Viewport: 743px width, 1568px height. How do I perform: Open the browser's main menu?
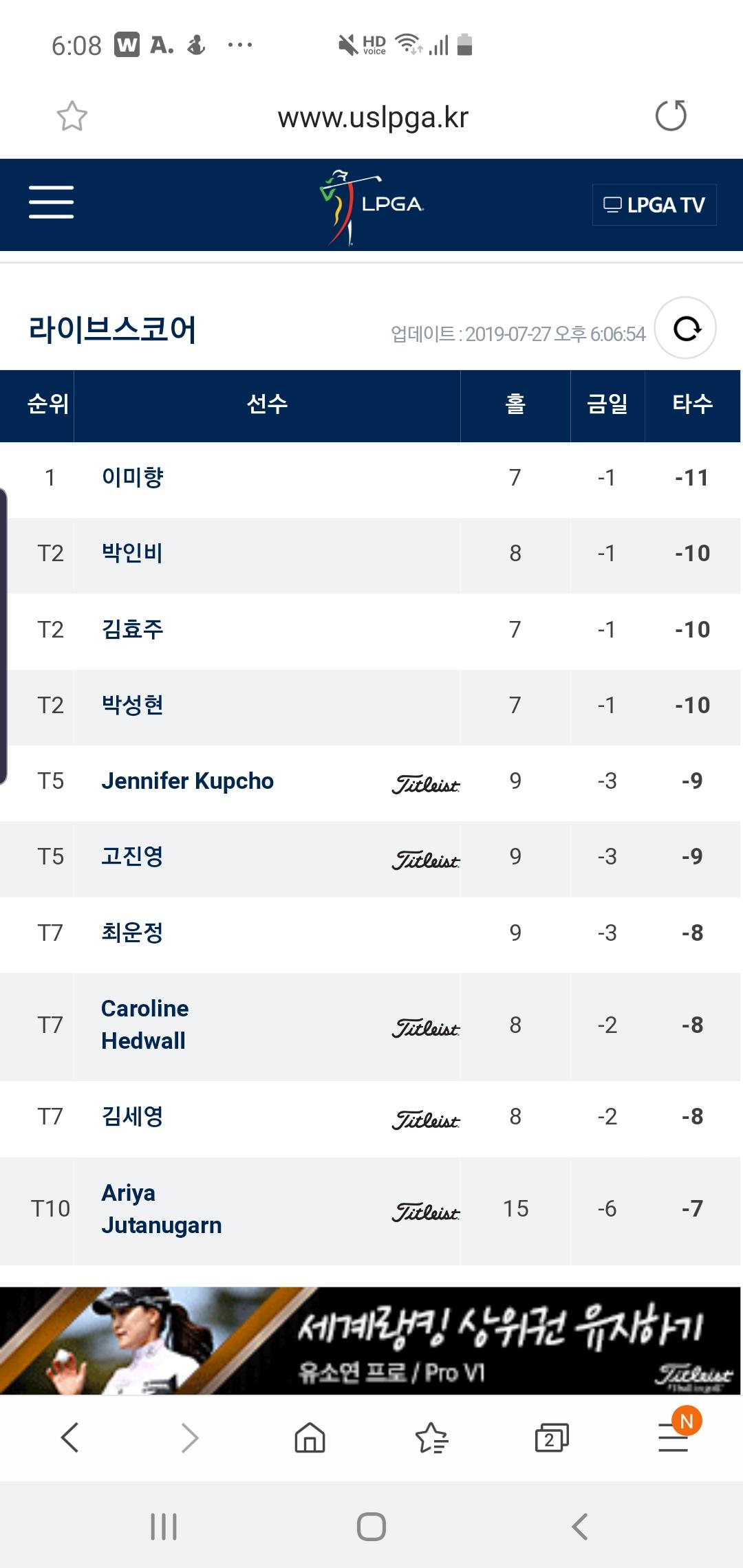point(674,1438)
